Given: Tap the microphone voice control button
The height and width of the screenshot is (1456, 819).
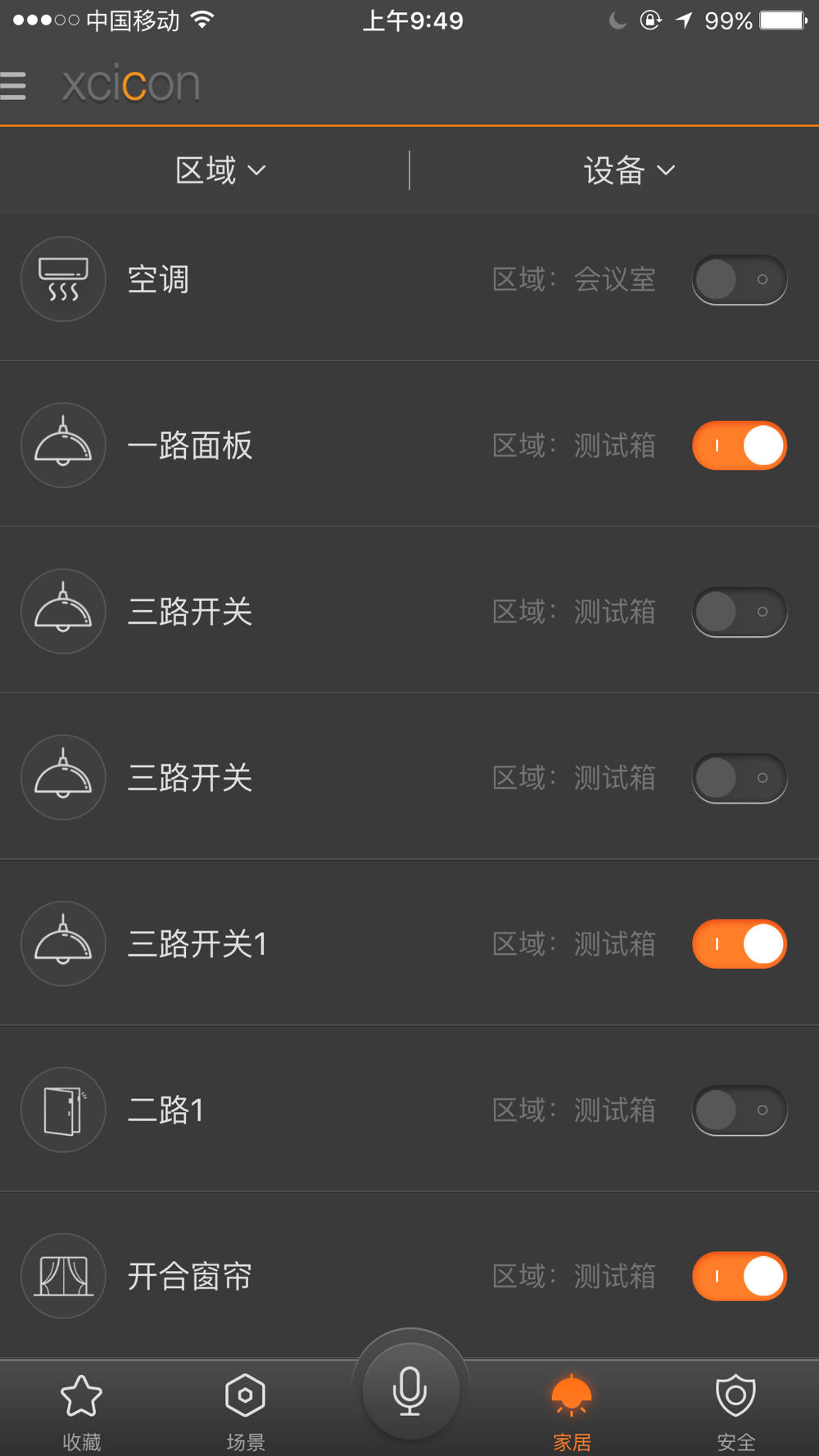Looking at the screenshot, I should pos(410,1390).
